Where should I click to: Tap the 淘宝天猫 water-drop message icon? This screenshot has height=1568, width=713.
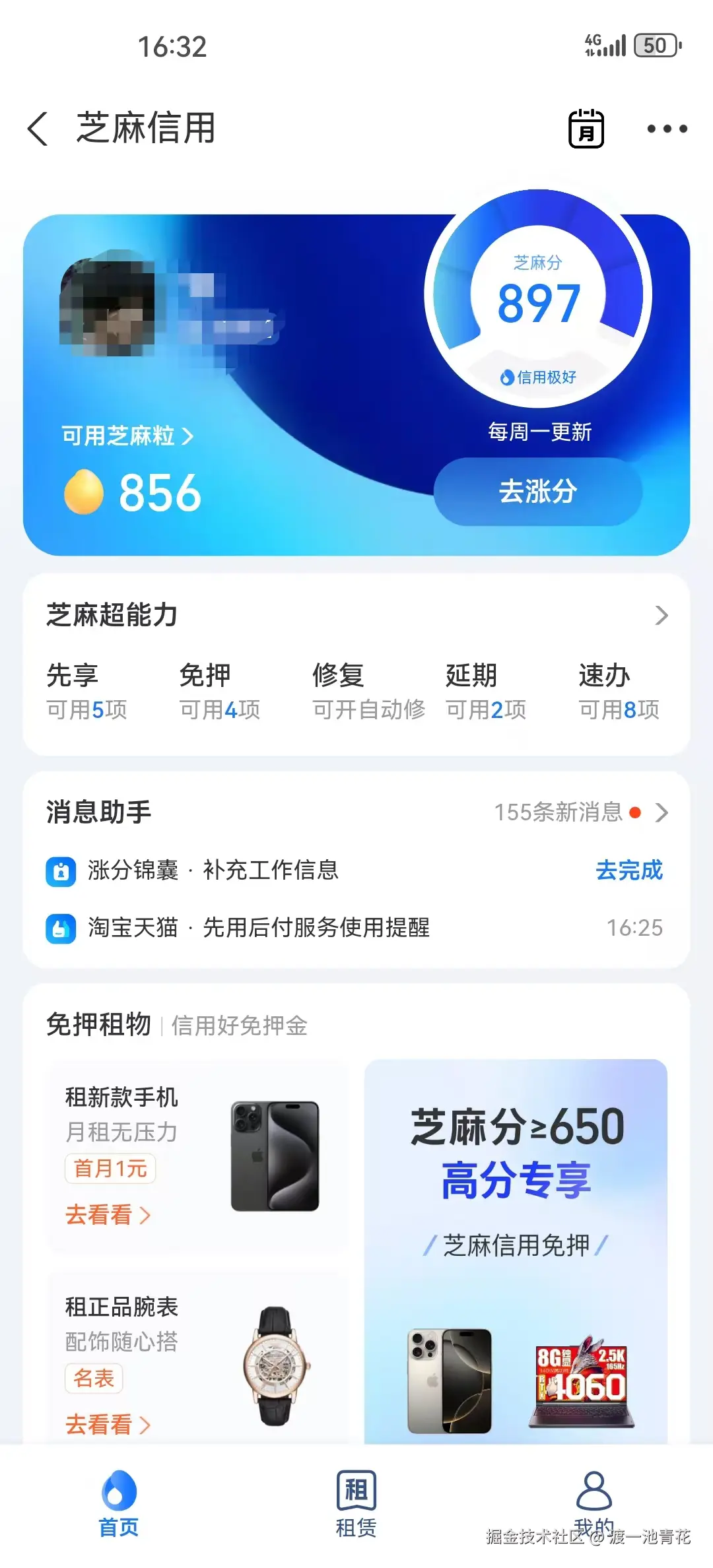[61, 927]
